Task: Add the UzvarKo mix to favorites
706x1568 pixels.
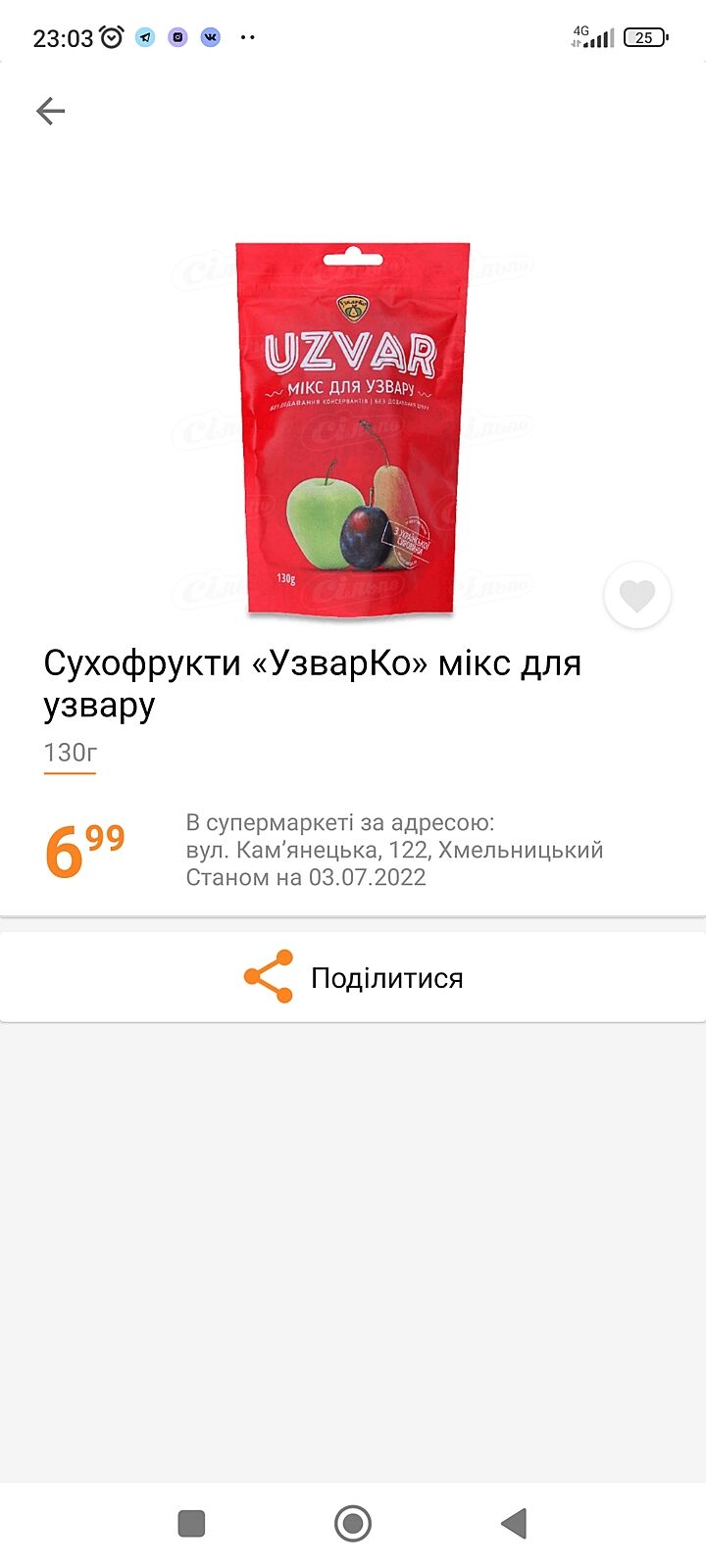Action: point(637,596)
